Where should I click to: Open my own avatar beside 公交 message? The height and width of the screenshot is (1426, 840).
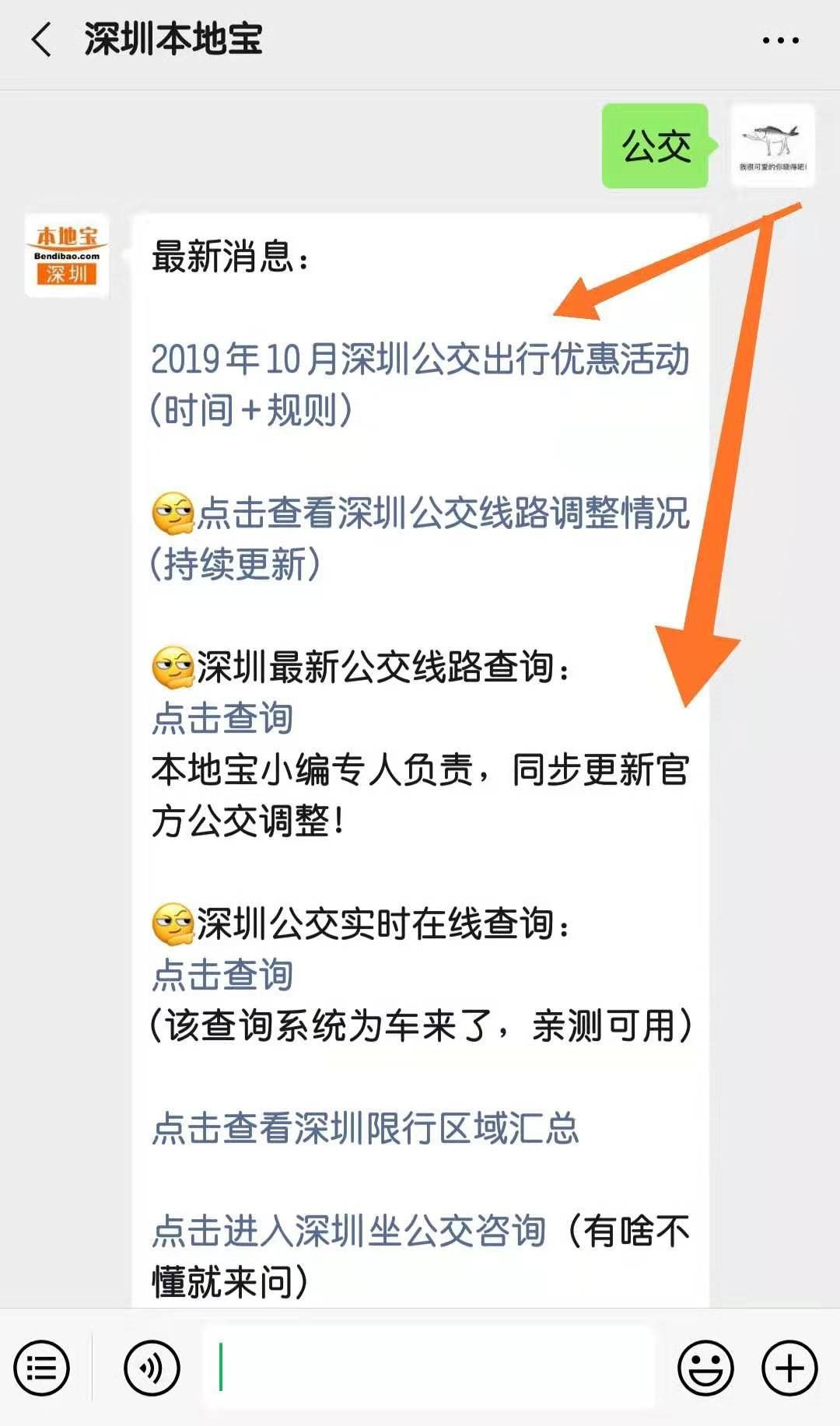tap(772, 145)
